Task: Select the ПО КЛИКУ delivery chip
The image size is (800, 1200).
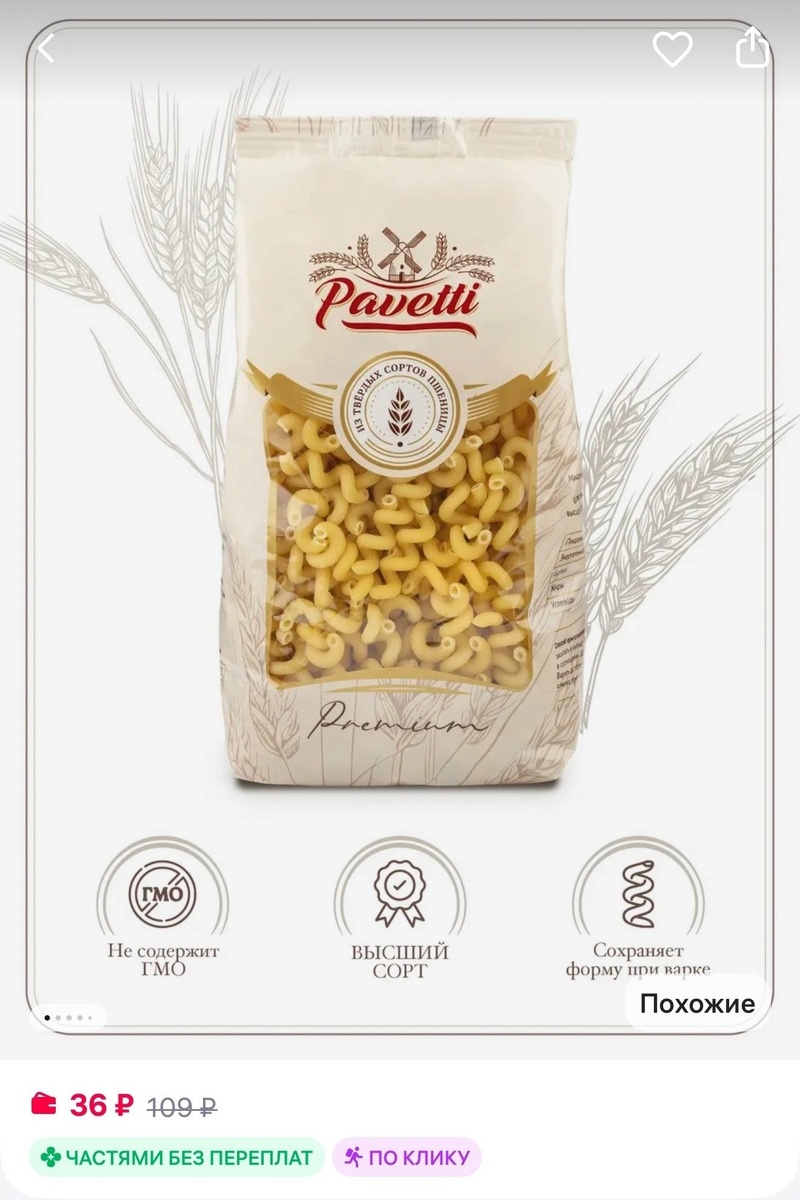Action: click(x=407, y=1158)
